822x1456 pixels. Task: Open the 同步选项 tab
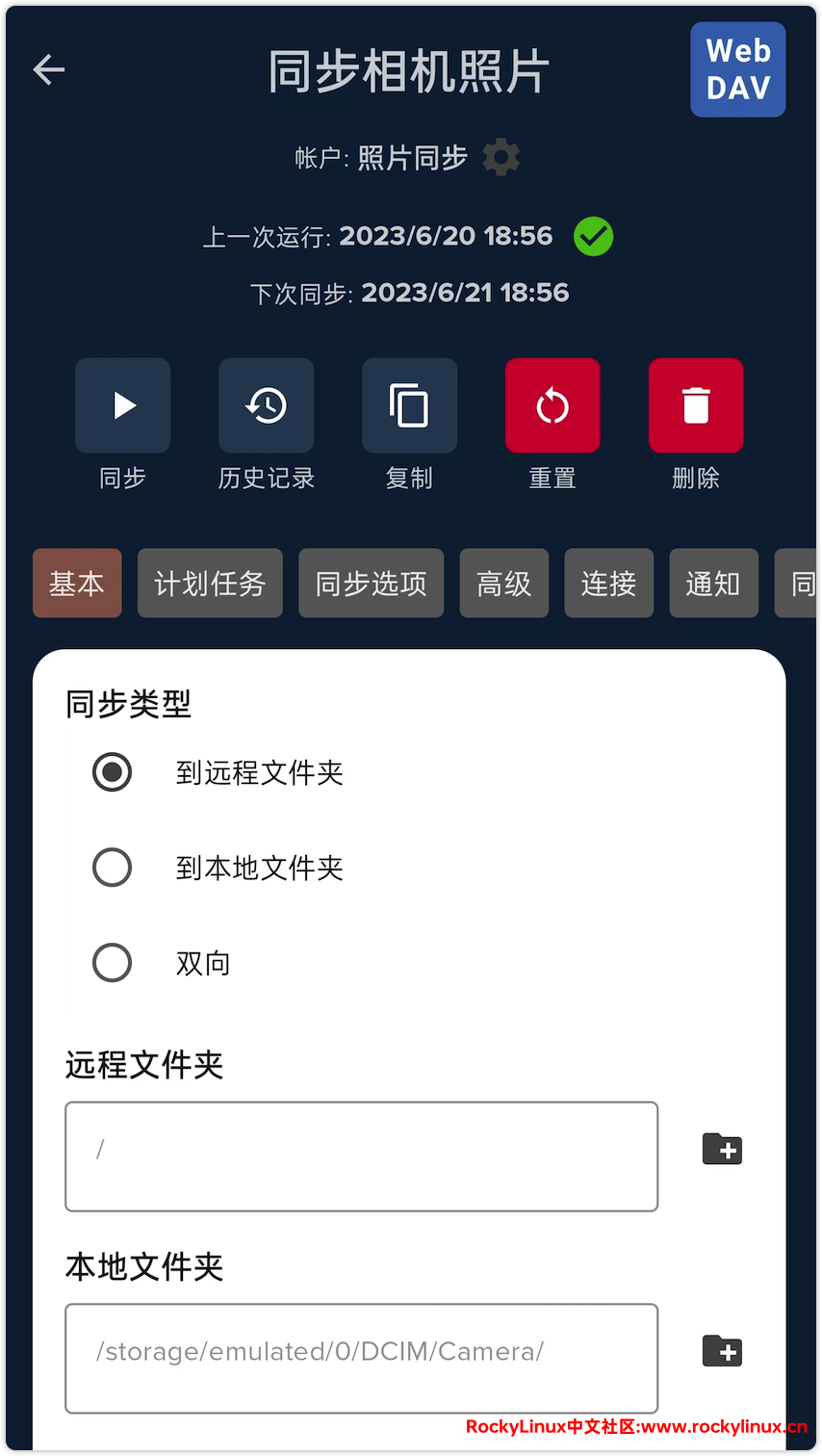click(372, 584)
